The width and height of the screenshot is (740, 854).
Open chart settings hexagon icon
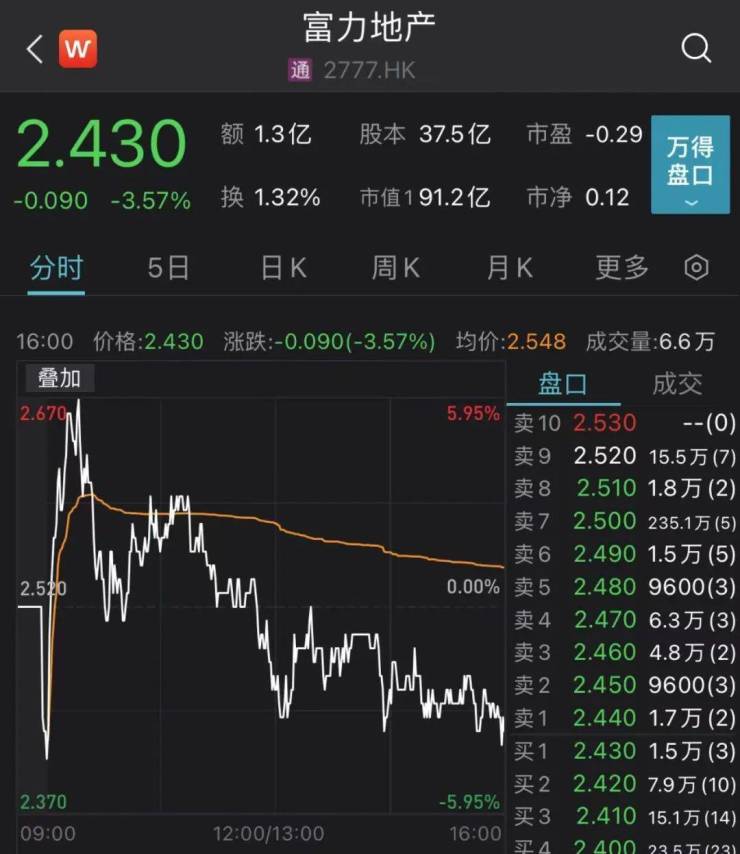[x=697, y=268]
